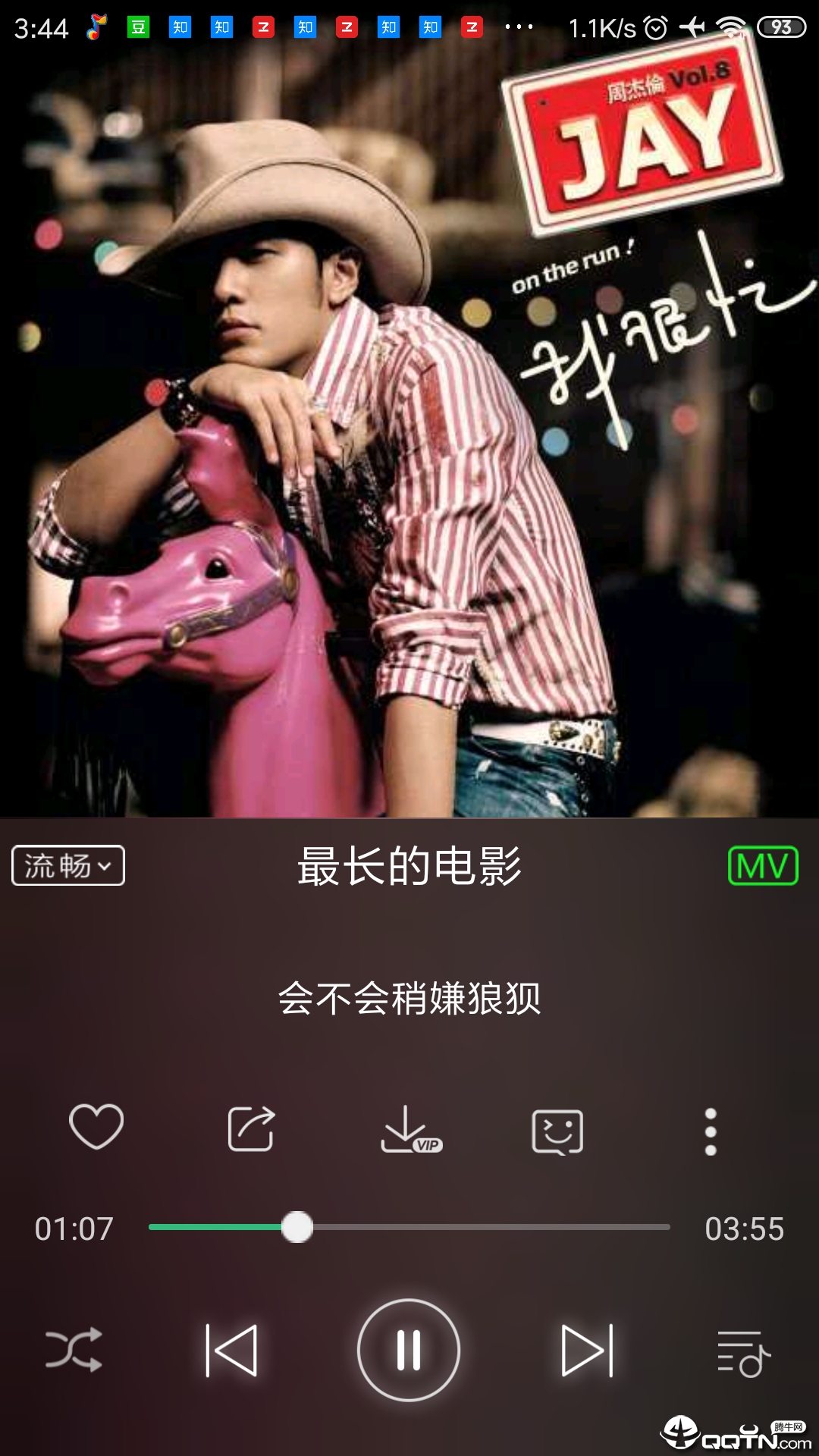819x1456 pixels.
Task: Like the song with the heart icon
Action: click(x=96, y=1127)
